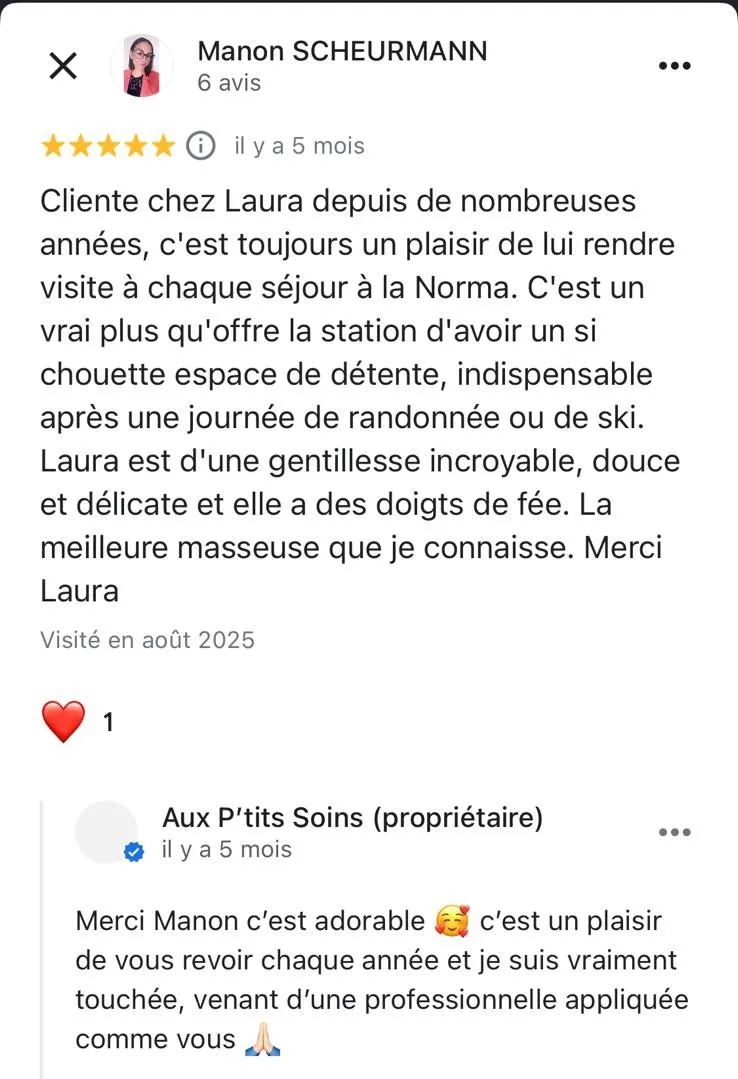Image resolution: width=738 pixels, height=1079 pixels.
Task: Expand the reply's three-dot overflow menu
Action: 676,830
